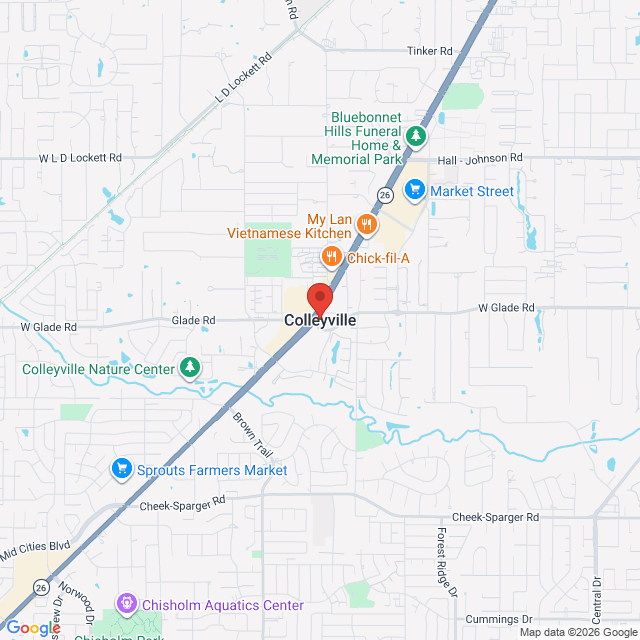Tap the Chisholm Aquatics Center marker
This screenshot has width=640, height=640.
[x=127, y=604]
